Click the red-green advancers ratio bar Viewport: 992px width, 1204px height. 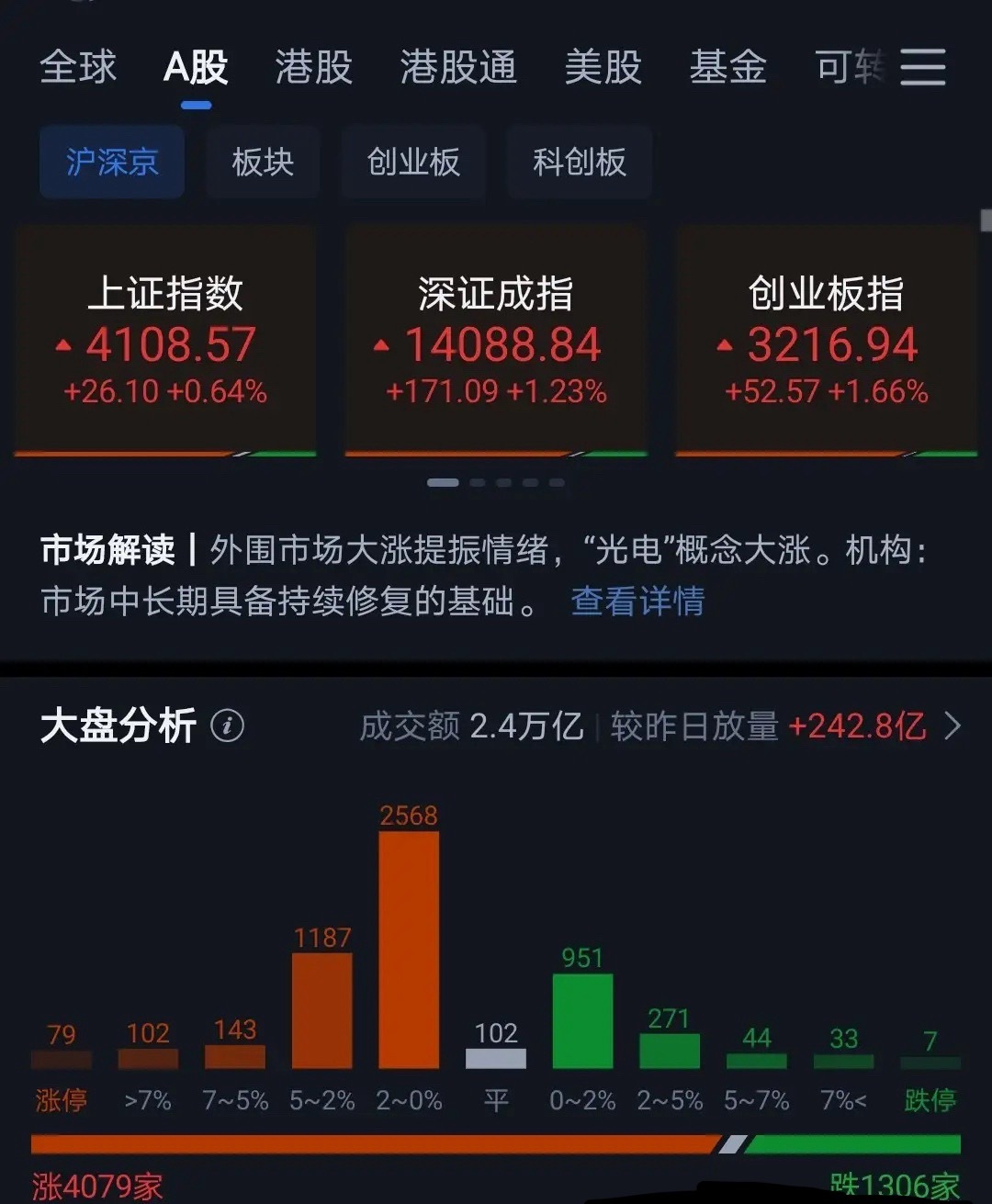click(496, 1143)
